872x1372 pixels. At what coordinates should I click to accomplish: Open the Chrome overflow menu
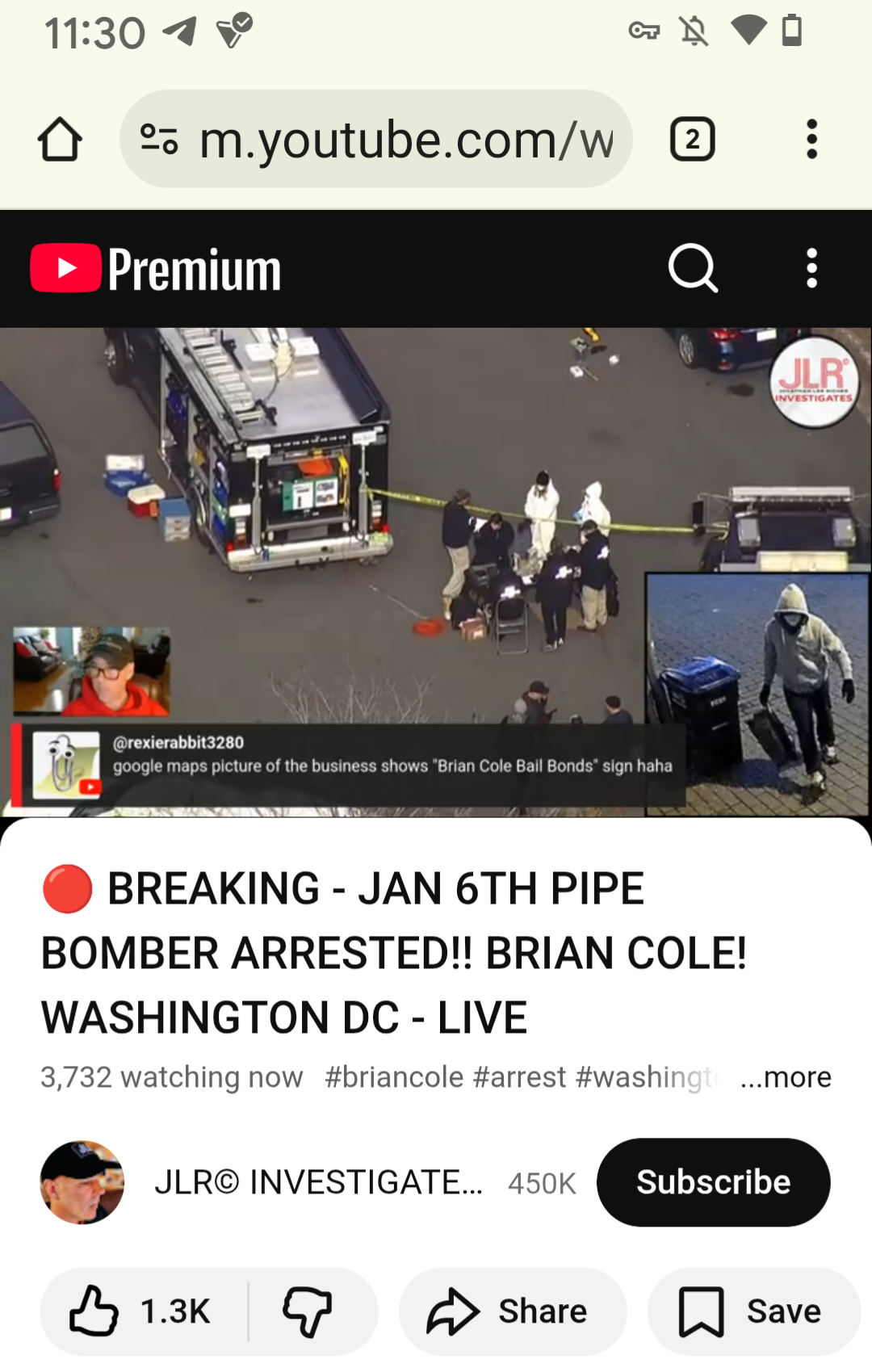[811, 140]
